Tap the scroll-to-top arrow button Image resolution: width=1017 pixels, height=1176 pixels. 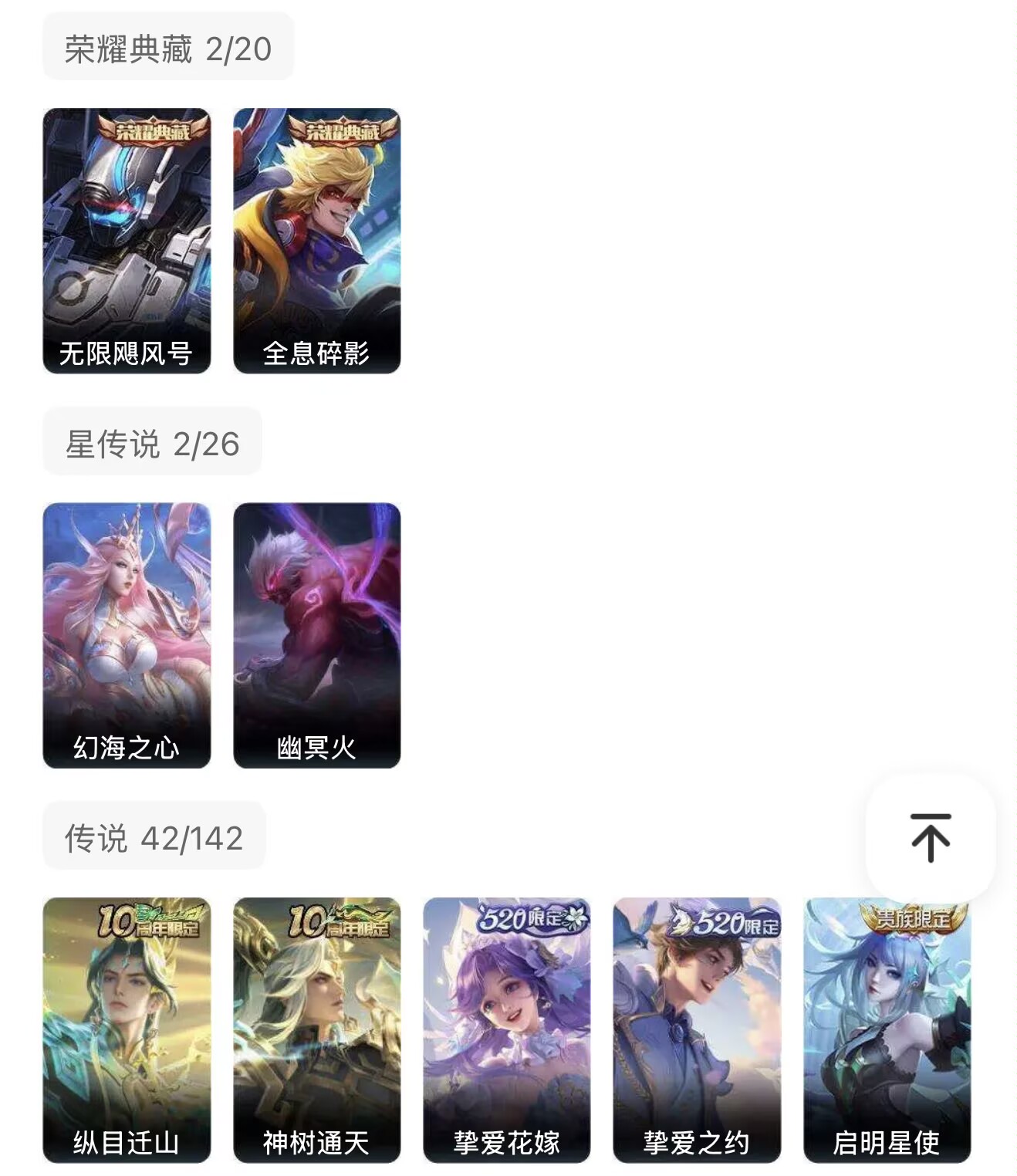point(930,837)
